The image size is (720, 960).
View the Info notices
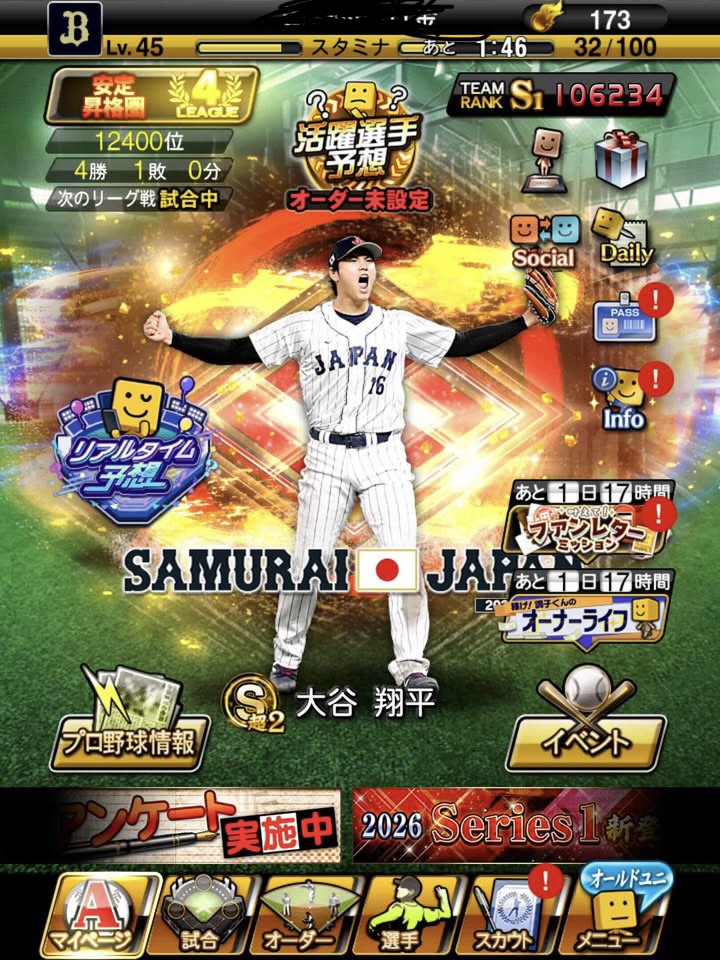coord(624,395)
